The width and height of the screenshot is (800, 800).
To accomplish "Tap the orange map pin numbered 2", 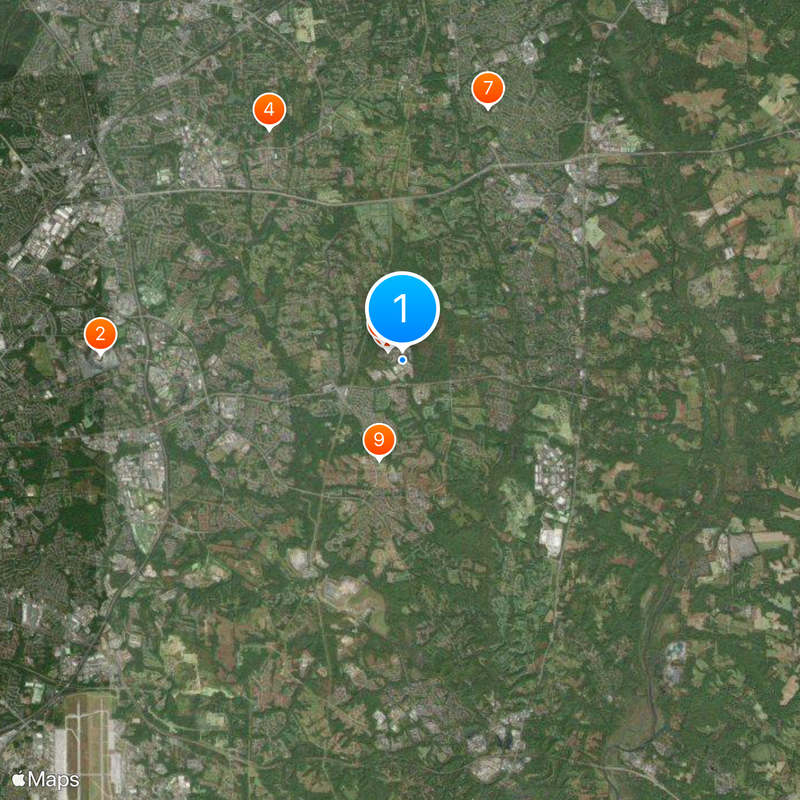I will click(100, 335).
